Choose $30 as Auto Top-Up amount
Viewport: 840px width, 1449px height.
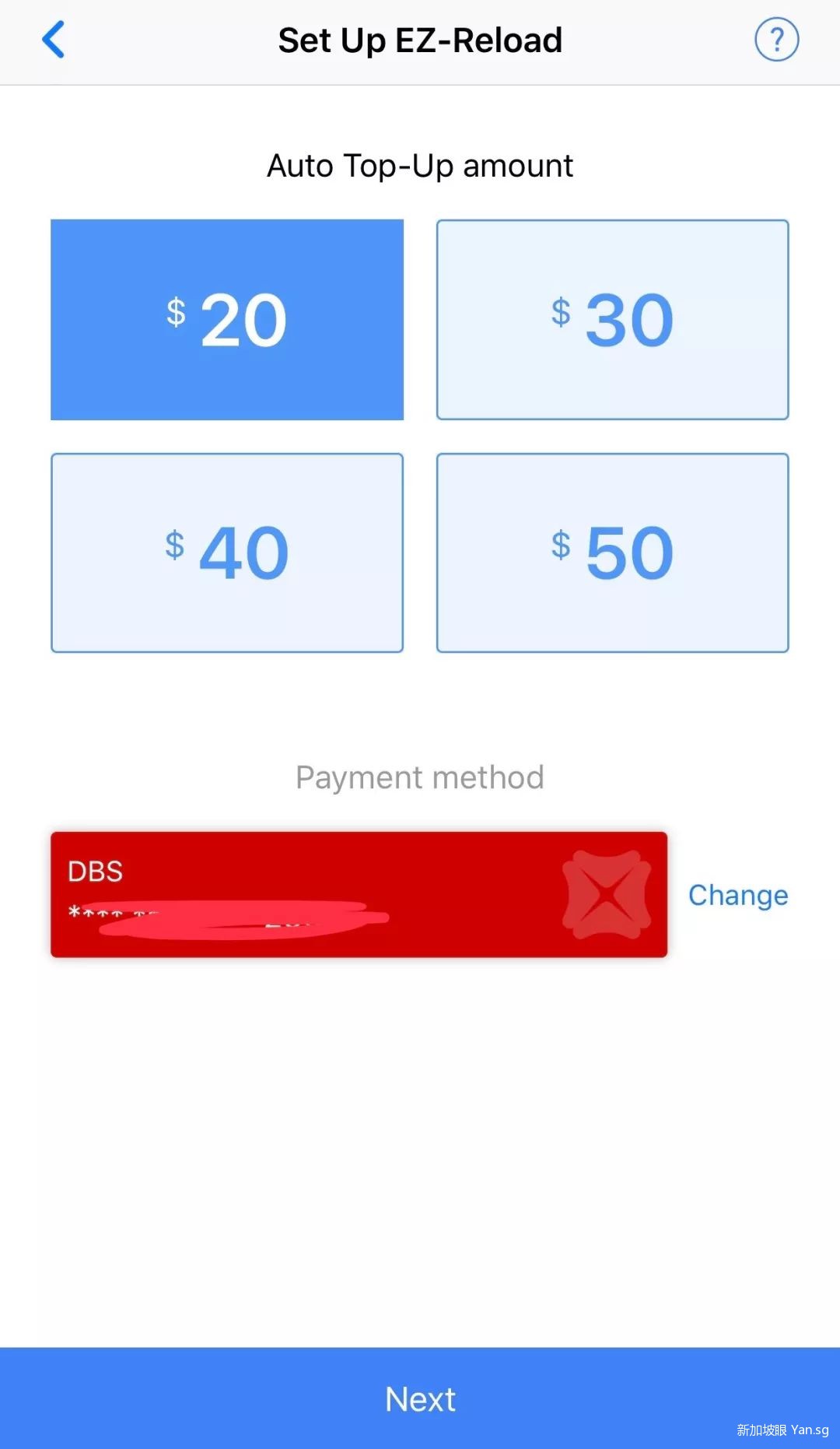click(613, 320)
